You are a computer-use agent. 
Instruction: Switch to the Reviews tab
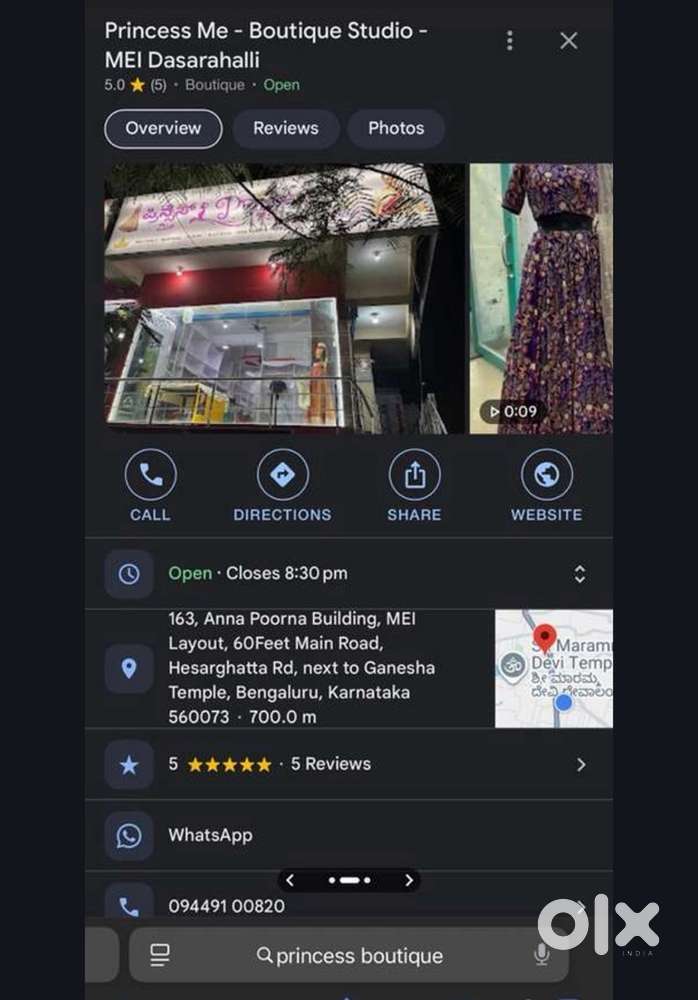point(285,128)
